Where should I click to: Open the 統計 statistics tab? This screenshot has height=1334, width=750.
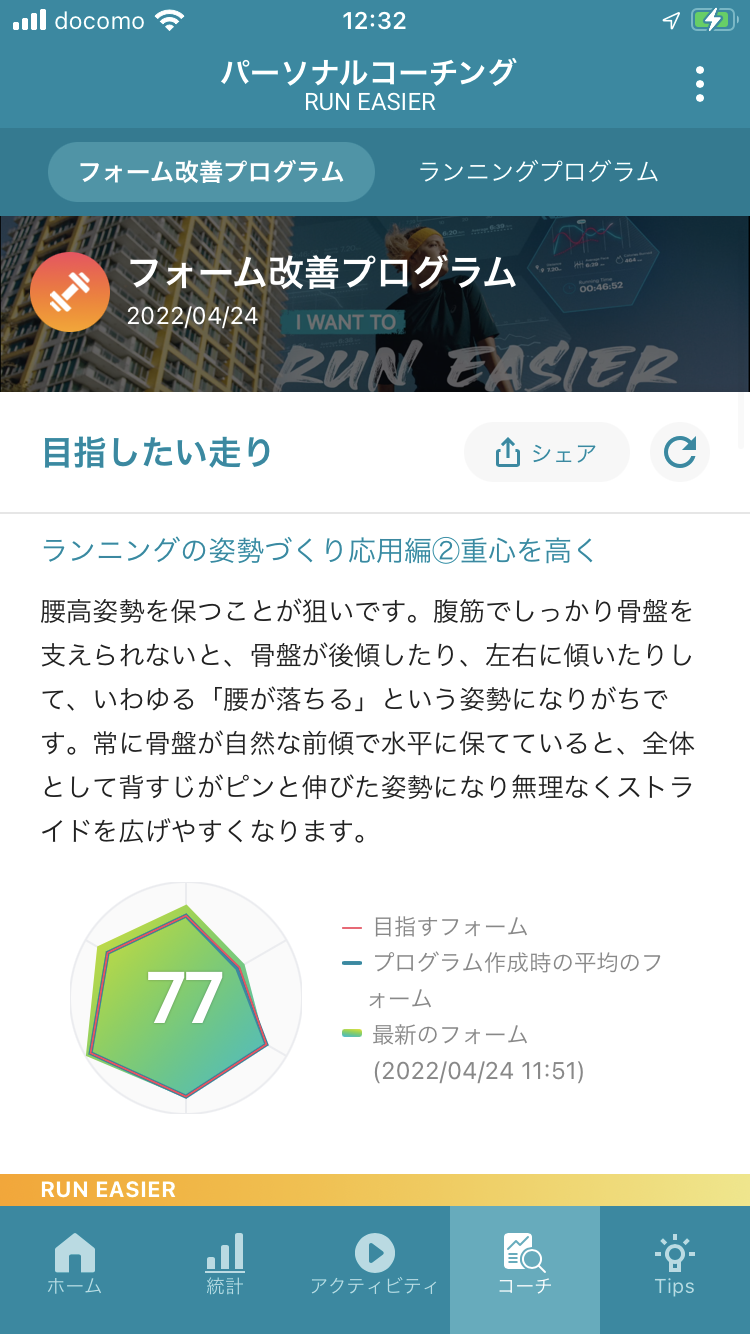coord(225,1266)
